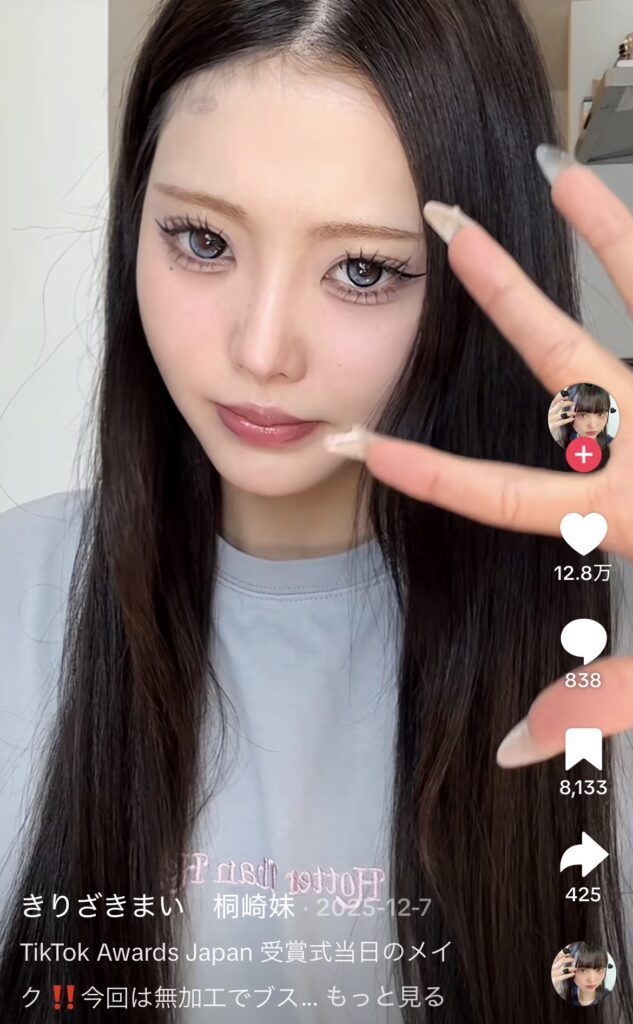This screenshot has width=633, height=1024.
Task: Open the spinning sound disc
Action: click(583, 972)
